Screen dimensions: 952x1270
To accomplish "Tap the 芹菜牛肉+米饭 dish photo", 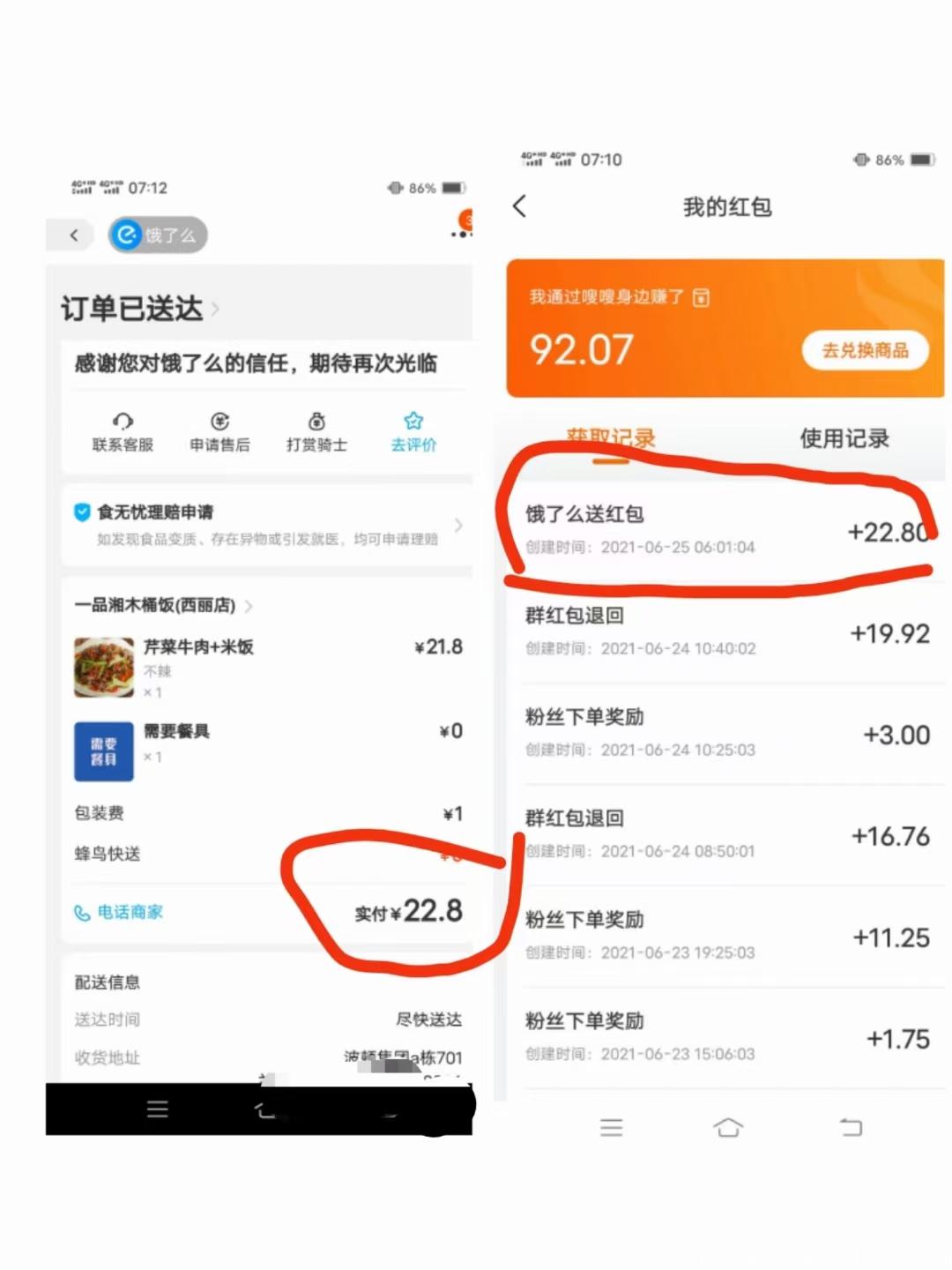I will coord(103,668).
